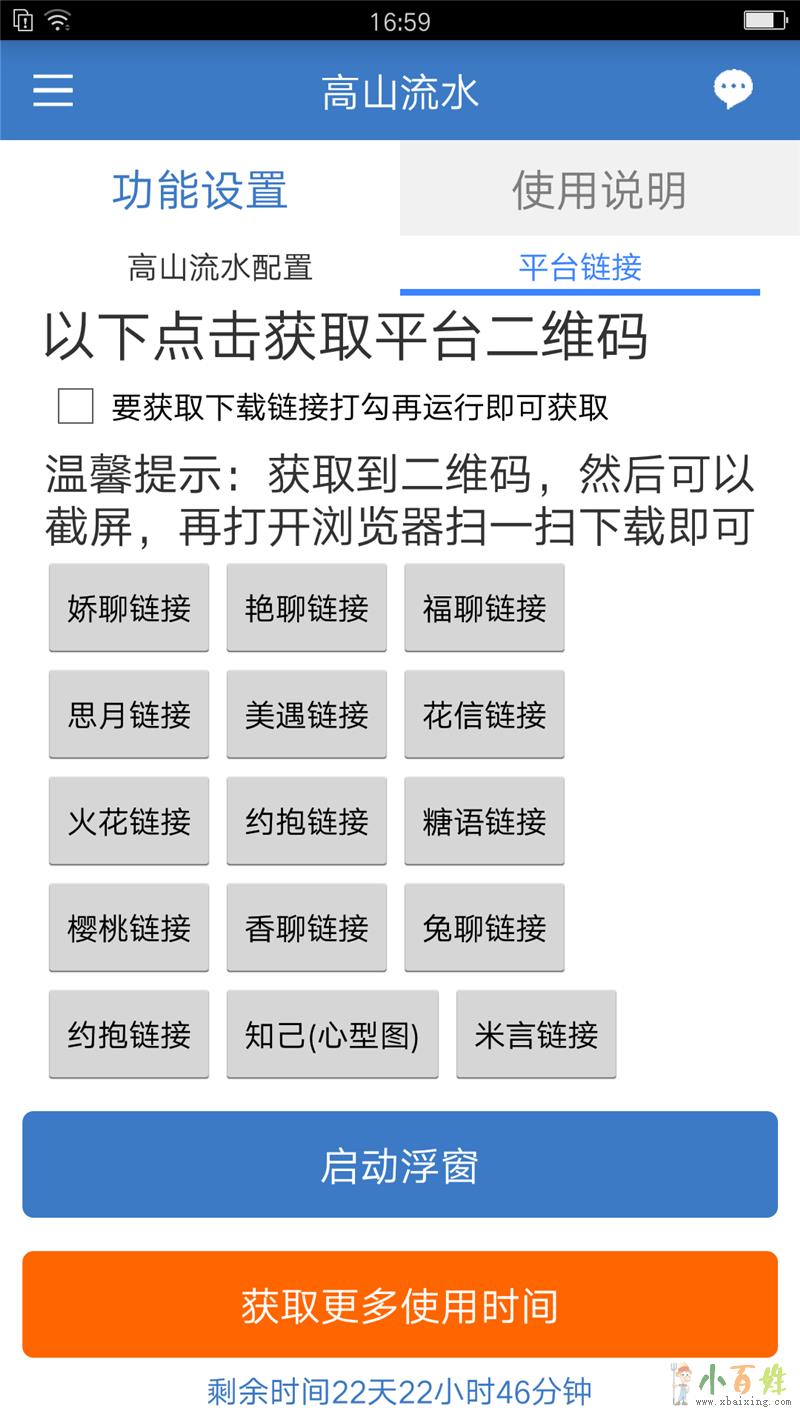800x1422 pixels.
Task: Start the floating window with 启动浮窗
Action: point(400,1165)
